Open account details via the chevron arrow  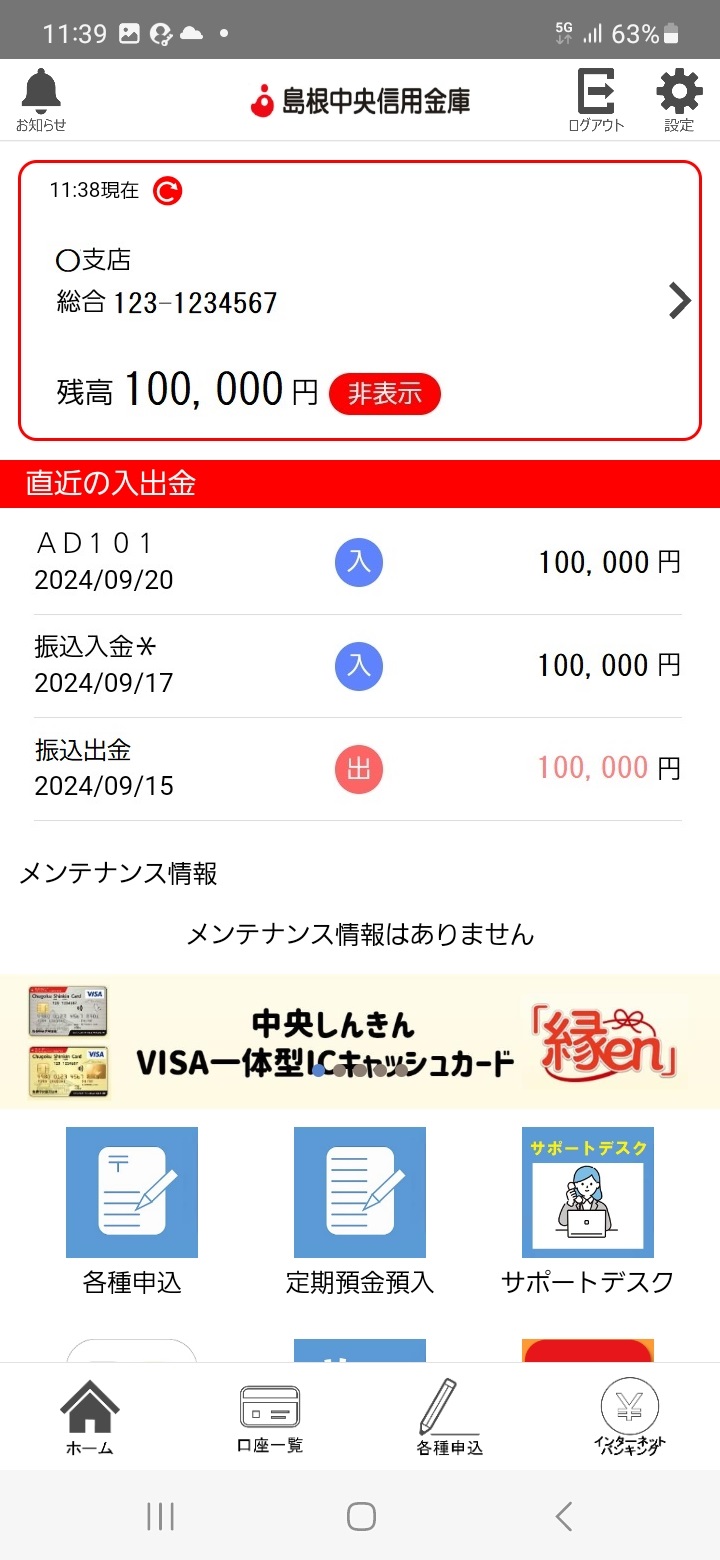679,301
